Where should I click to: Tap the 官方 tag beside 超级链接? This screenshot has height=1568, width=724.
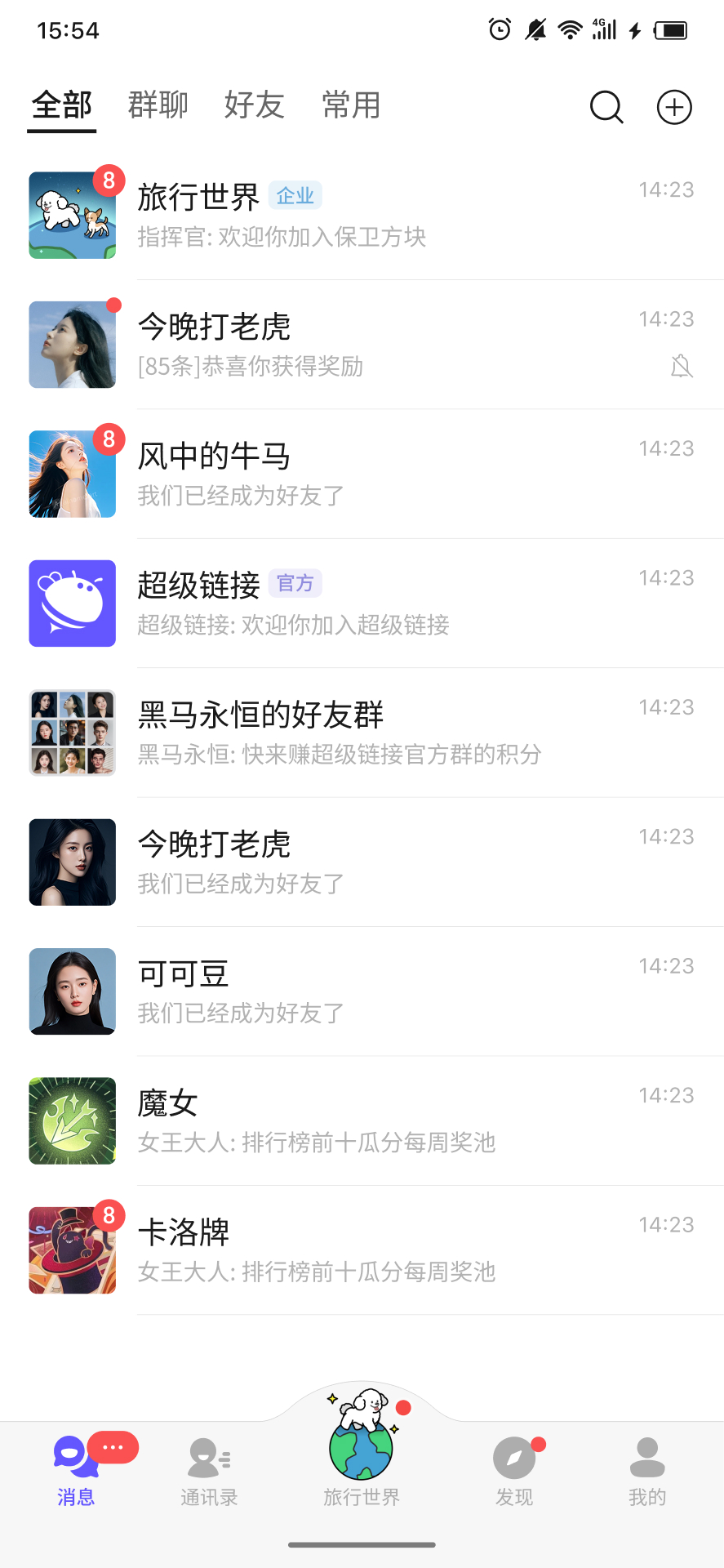coord(295,584)
